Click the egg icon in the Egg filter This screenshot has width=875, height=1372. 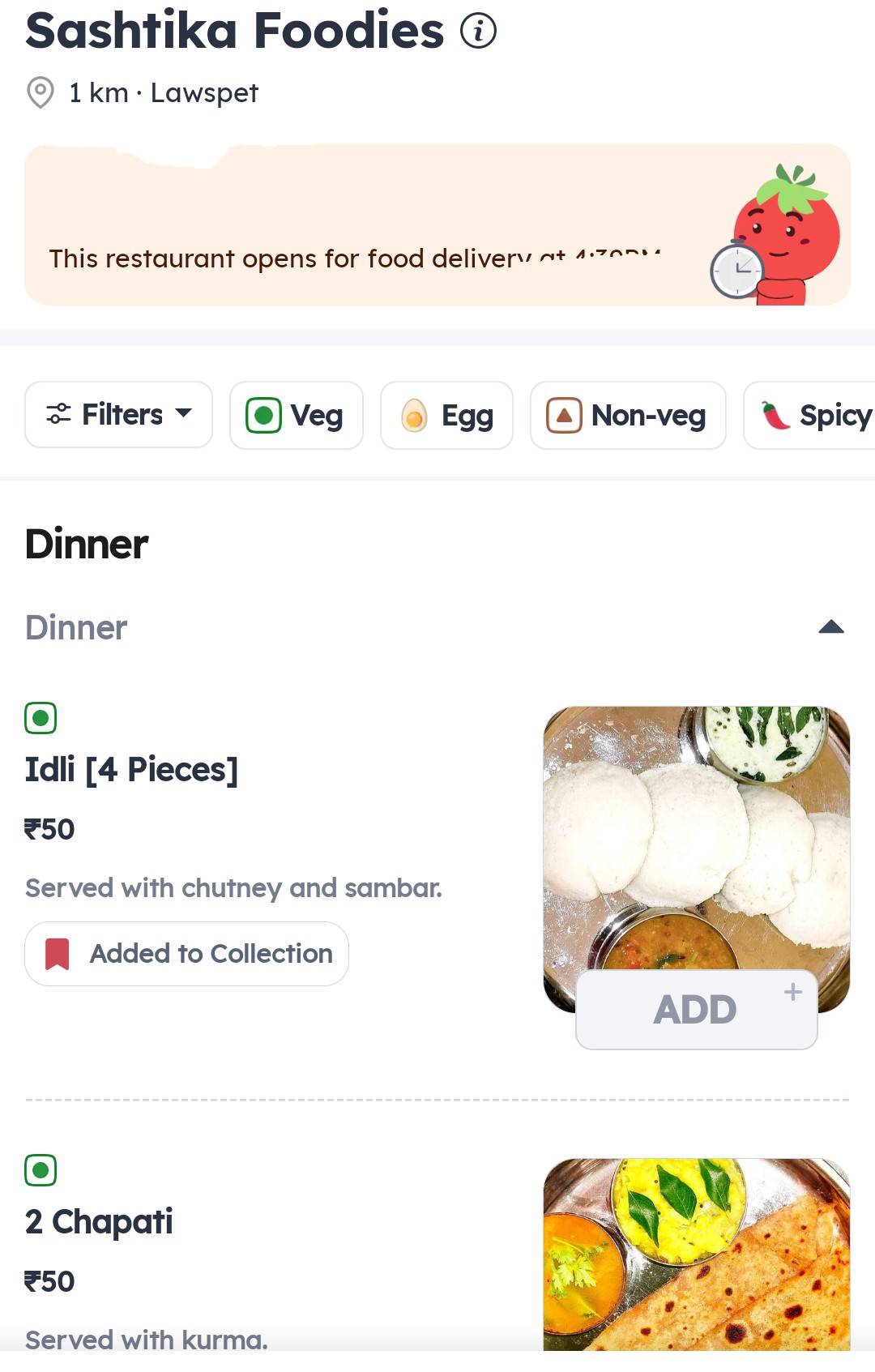(413, 415)
